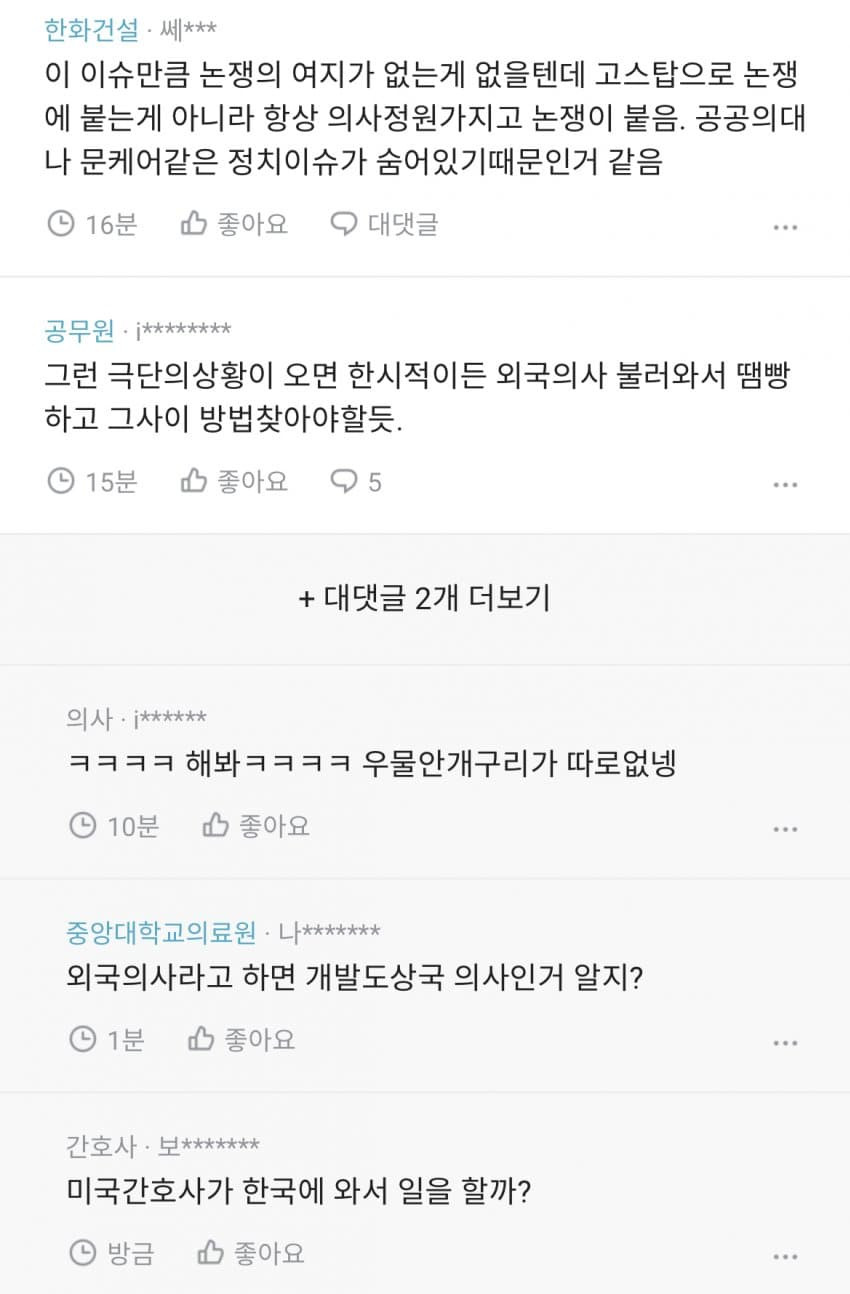Like the 중앙대학교의료원 reply
The width and height of the screenshot is (850, 1294).
[242, 1040]
